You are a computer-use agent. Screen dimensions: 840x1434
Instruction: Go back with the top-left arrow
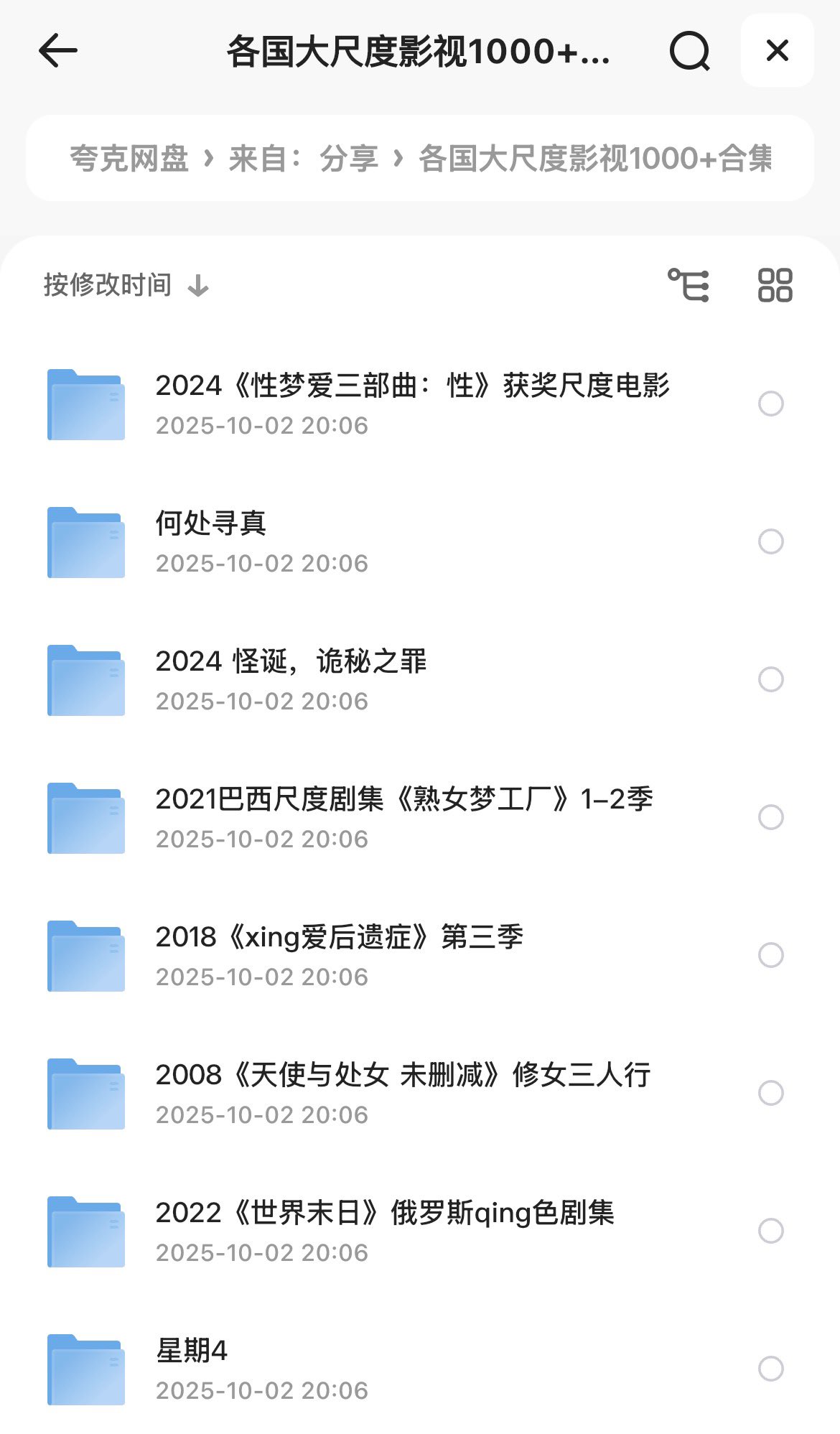[57, 51]
